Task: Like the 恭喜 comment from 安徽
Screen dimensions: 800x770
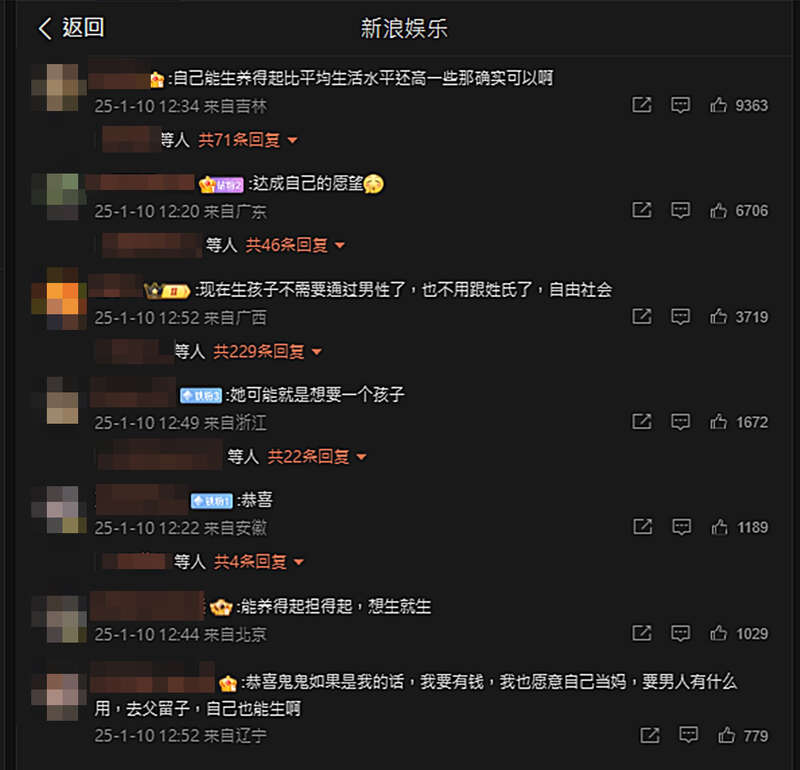Action: click(x=718, y=527)
